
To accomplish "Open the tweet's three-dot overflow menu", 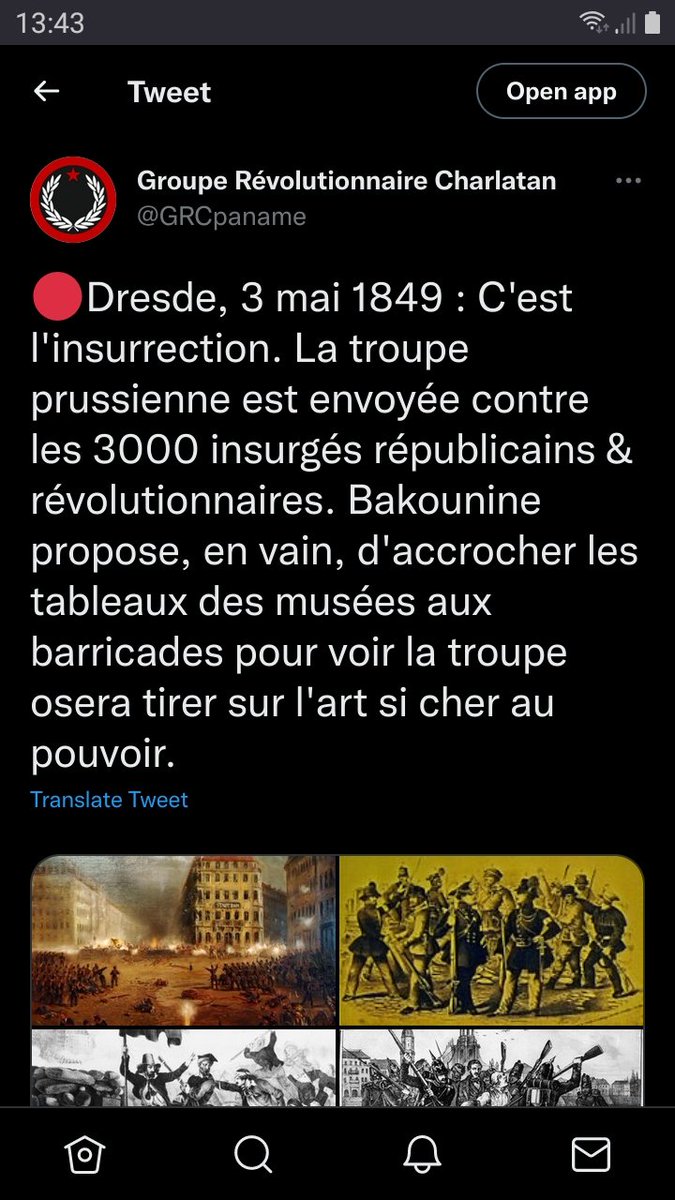I will (x=628, y=181).
